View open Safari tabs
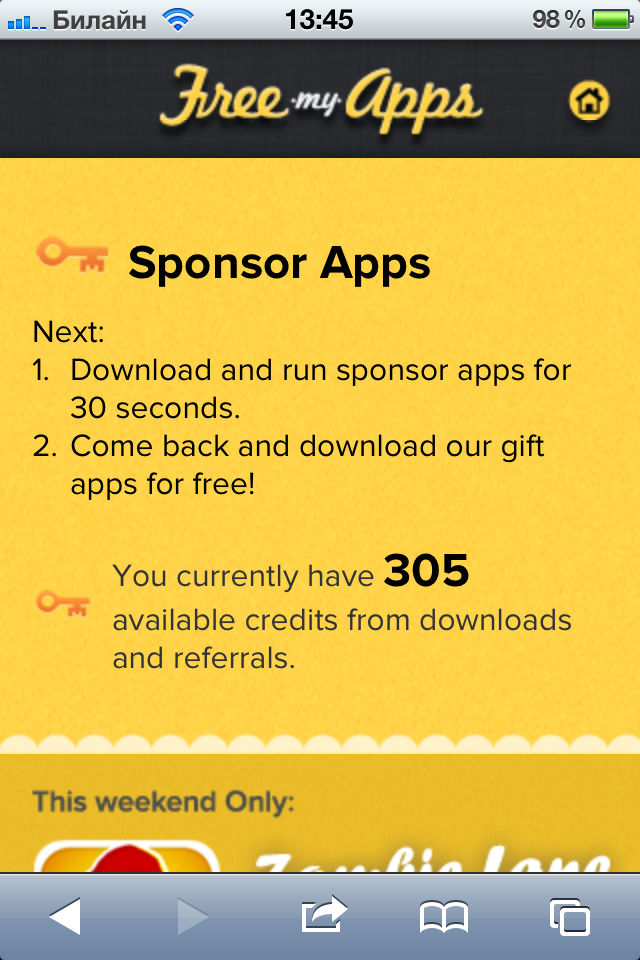This screenshot has width=640, height=960. click(570, 915)
